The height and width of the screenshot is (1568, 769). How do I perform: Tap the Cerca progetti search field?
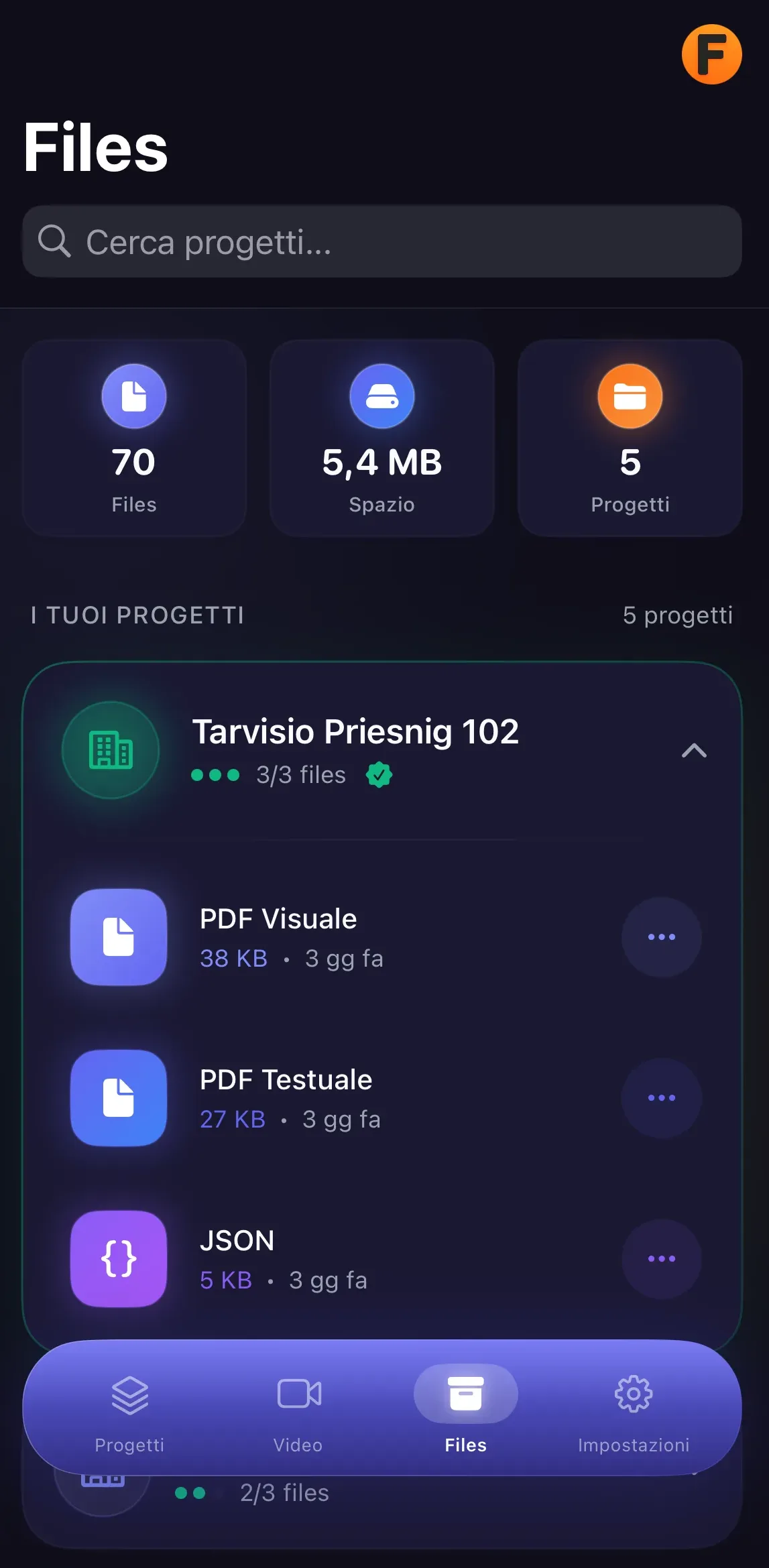[x=382, y=241]
